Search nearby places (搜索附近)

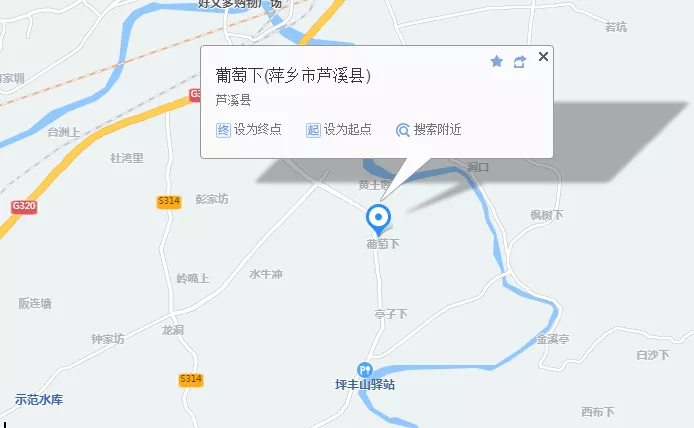[429, 130]
